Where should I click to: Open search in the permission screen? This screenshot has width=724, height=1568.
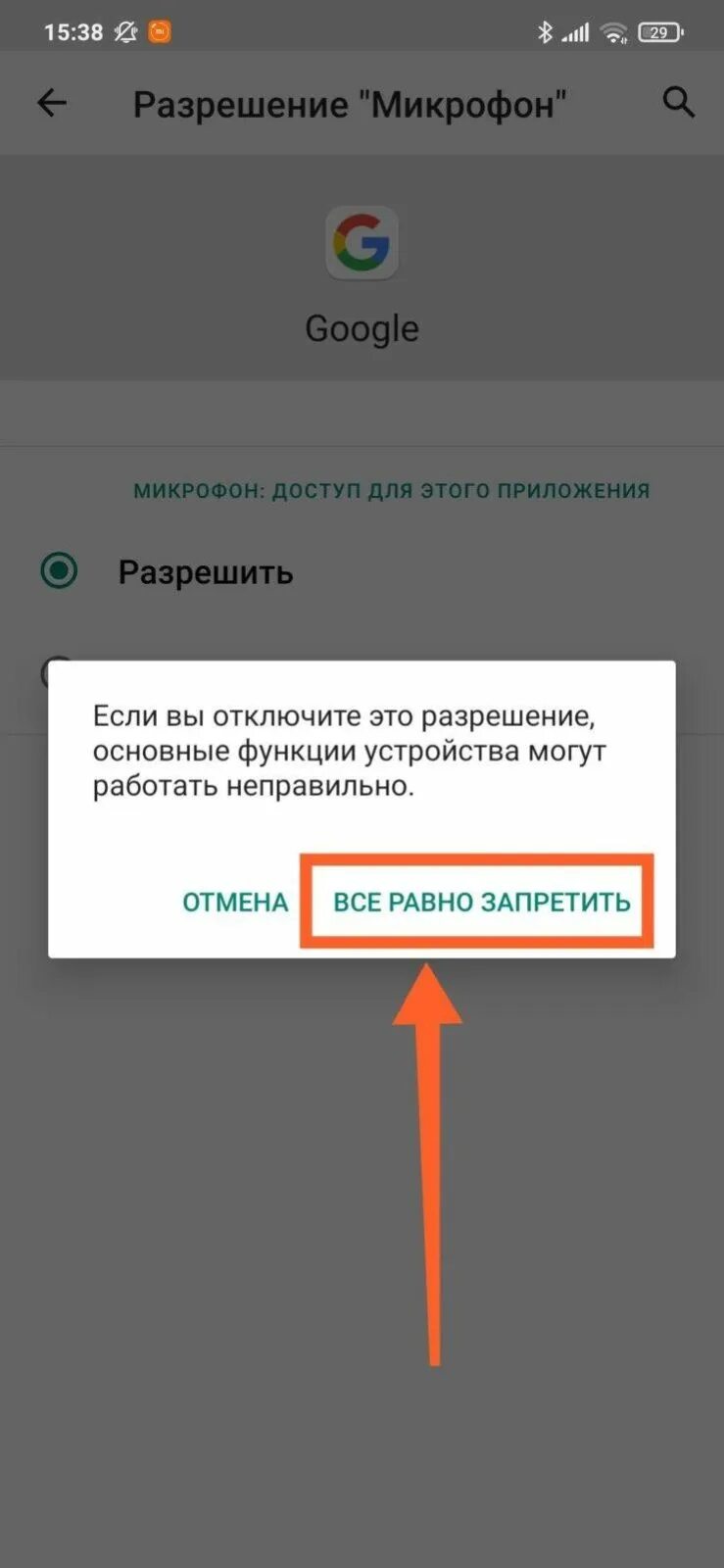678,102
